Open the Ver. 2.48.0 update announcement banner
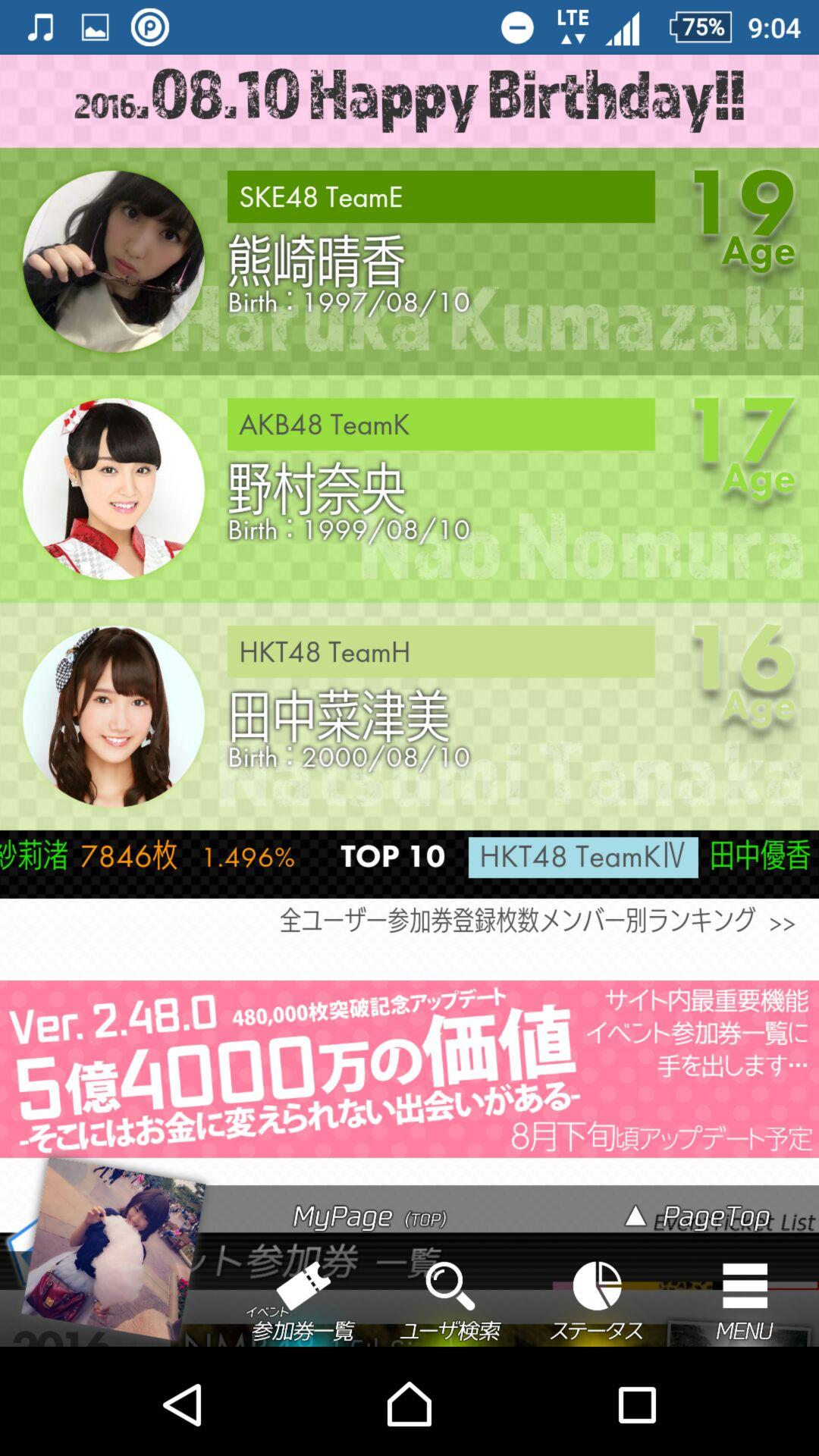The height and width of the screenshot is (1456, 819). tap(409, 1069)
